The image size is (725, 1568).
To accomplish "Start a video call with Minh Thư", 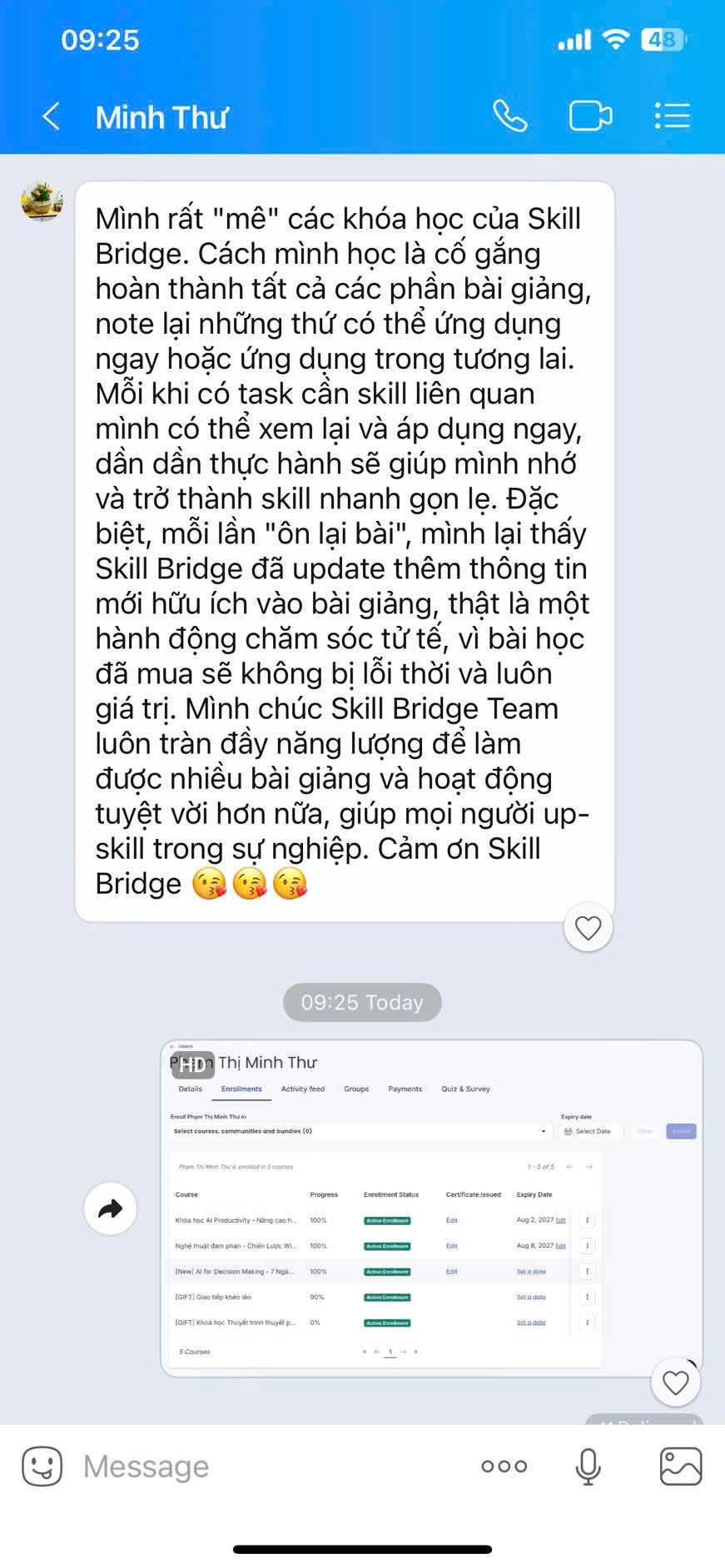I will (x=590, y=117).
